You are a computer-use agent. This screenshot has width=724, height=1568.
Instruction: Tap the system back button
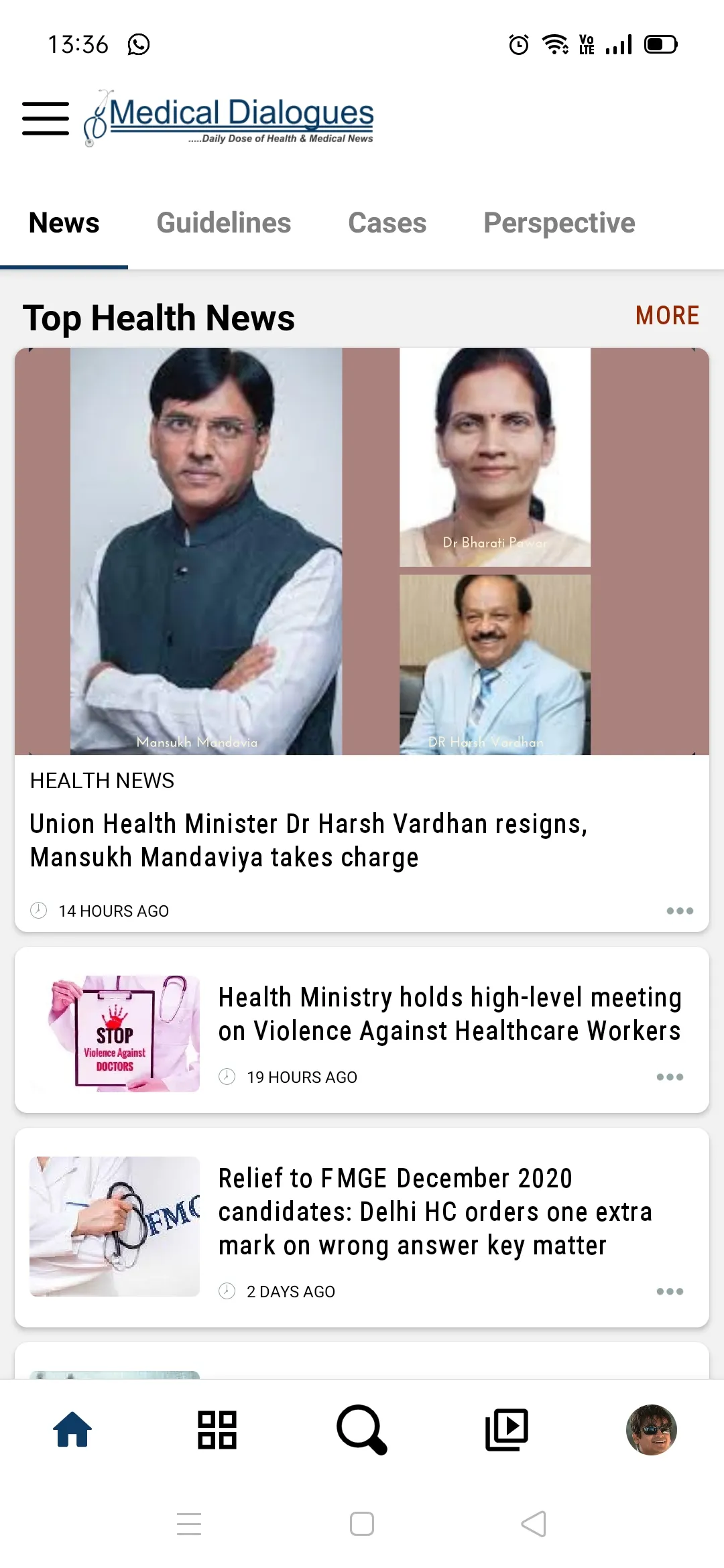(534, 1524)
